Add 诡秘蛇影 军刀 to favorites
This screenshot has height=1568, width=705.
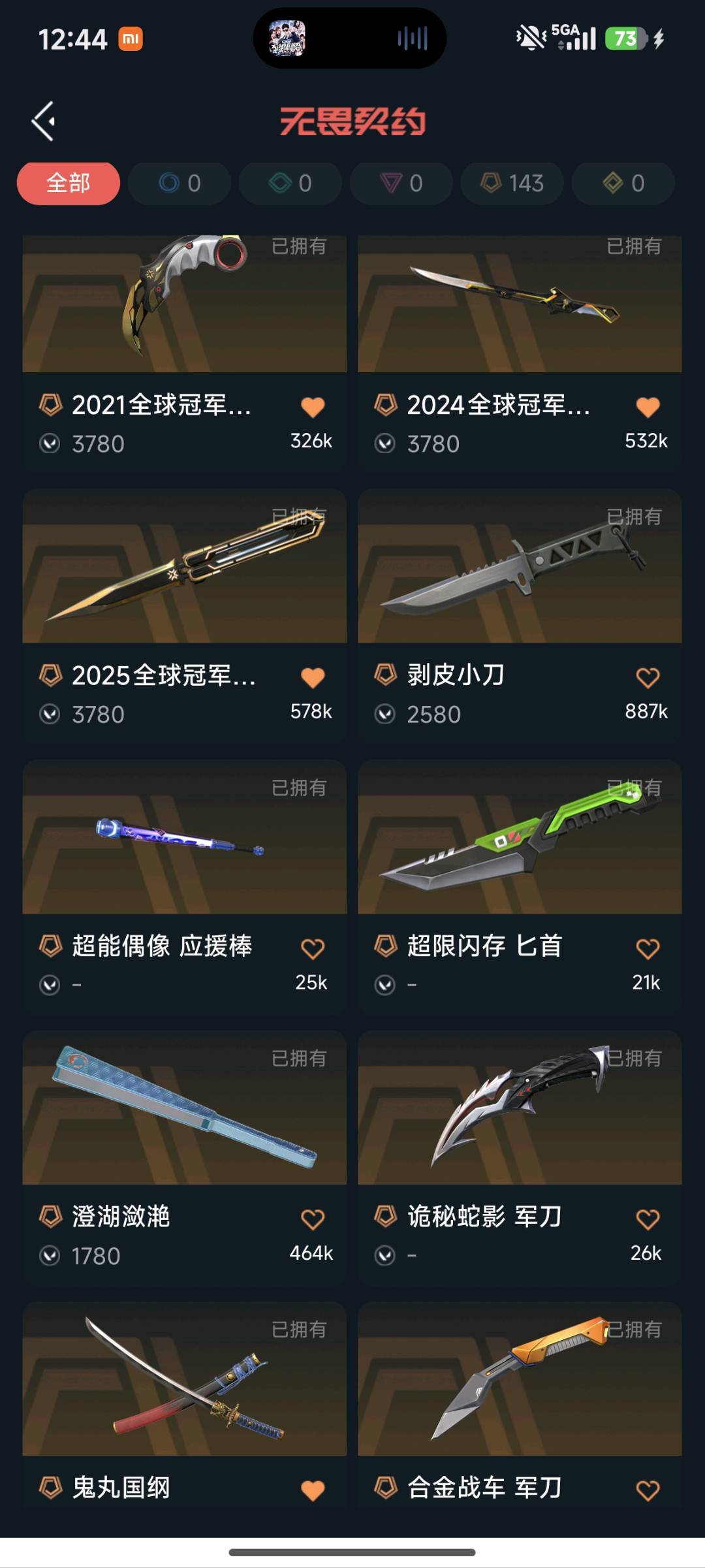click(648, 1219)
